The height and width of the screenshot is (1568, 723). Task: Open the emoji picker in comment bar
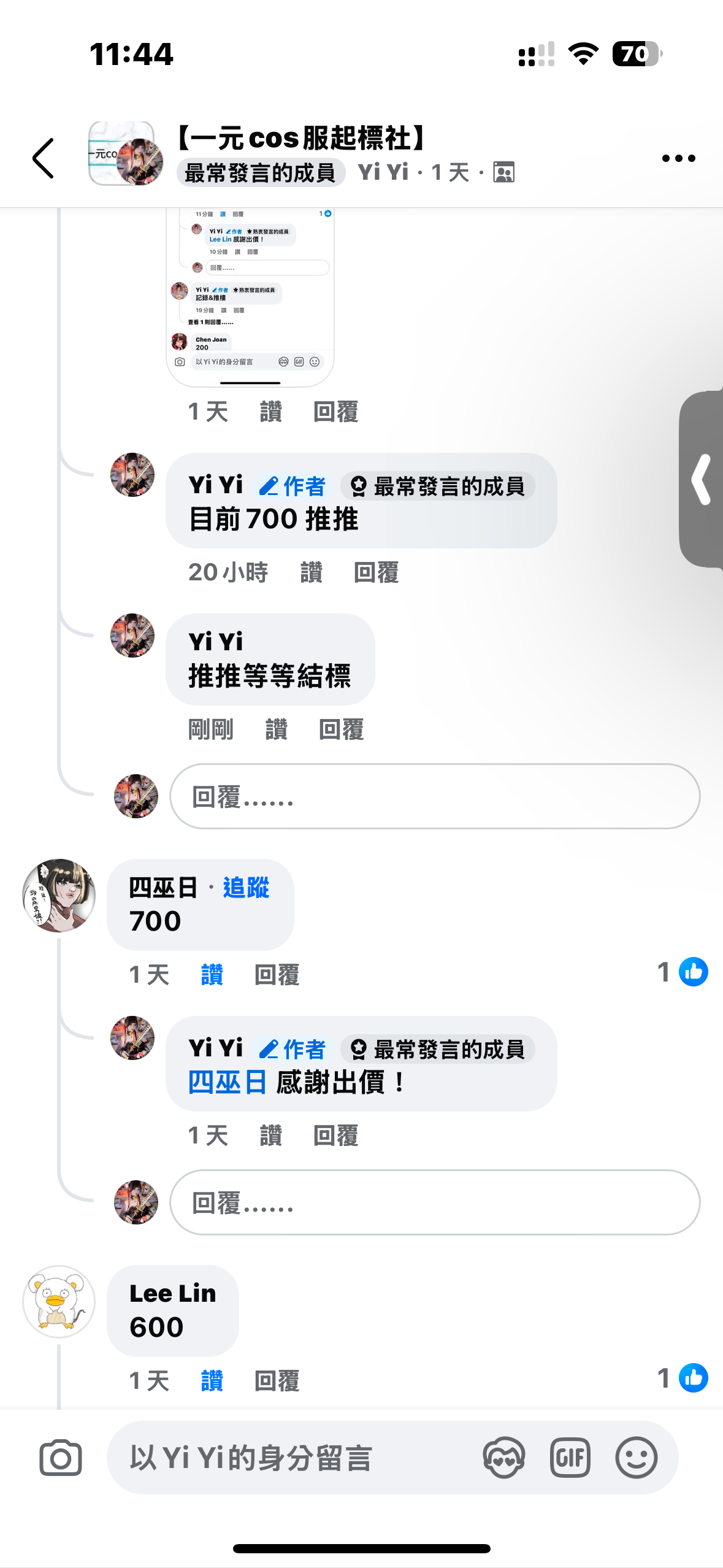coord(636,1458)
